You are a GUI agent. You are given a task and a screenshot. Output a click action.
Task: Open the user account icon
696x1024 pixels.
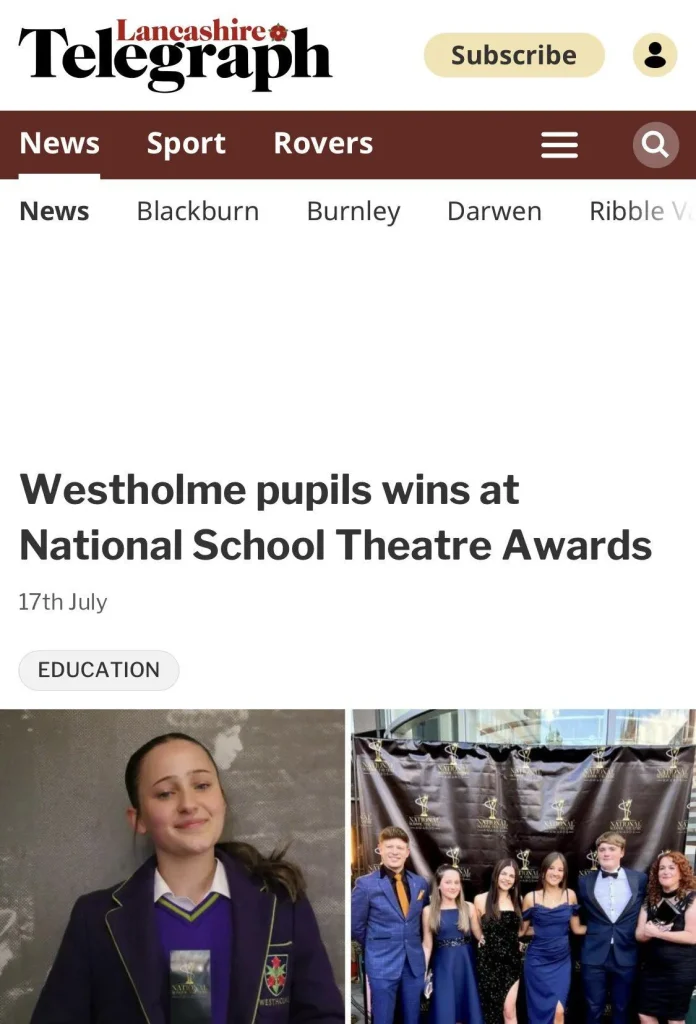655,55
